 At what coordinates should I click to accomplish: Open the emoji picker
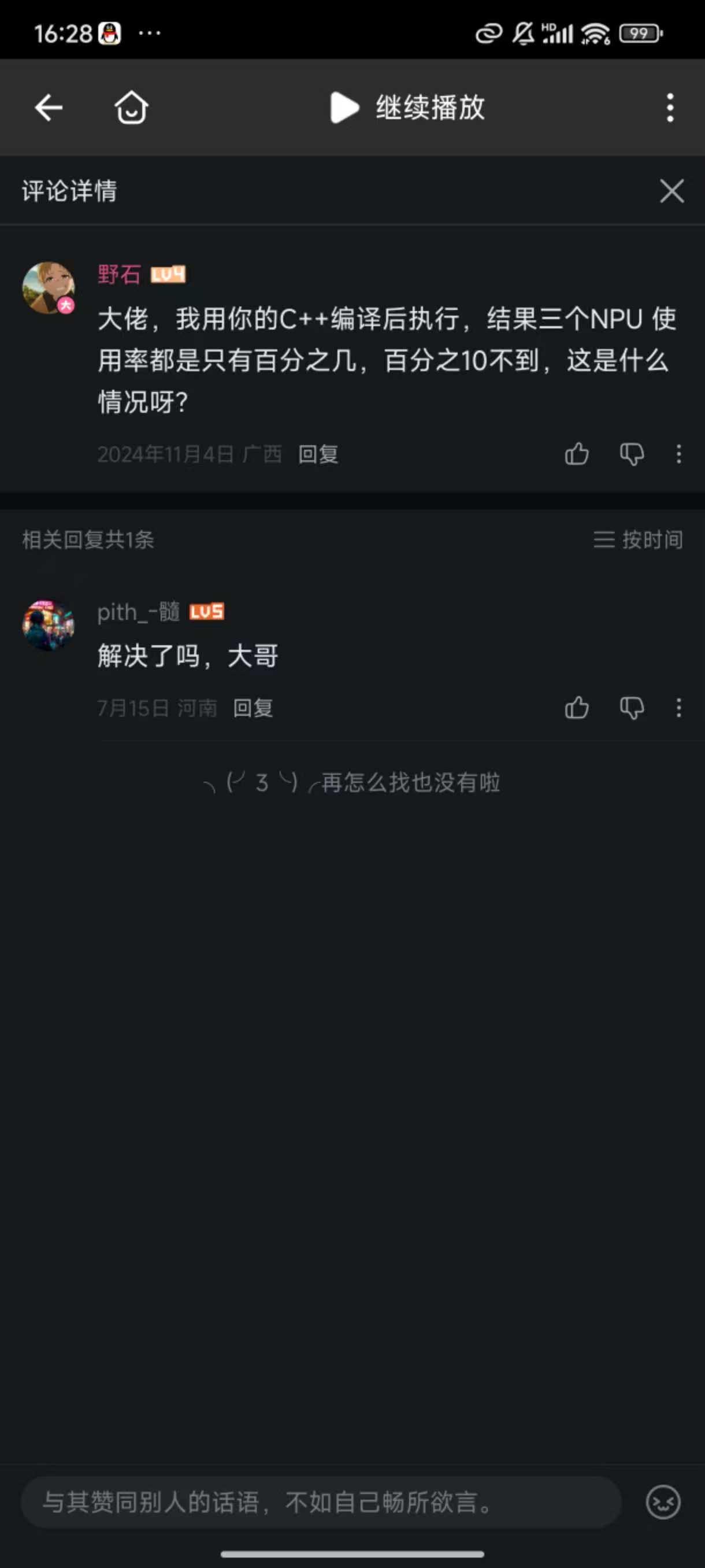663,1502
